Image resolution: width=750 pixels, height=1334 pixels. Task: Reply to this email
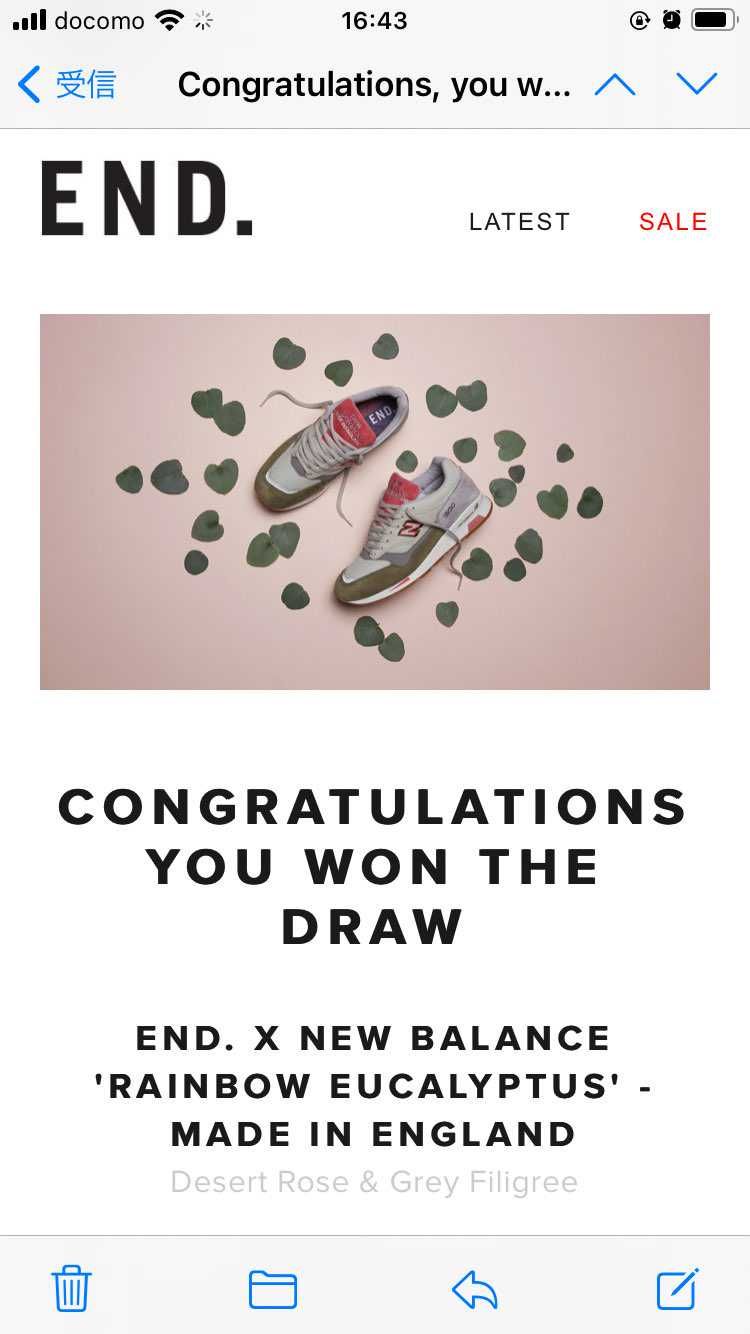(475, 1289)
